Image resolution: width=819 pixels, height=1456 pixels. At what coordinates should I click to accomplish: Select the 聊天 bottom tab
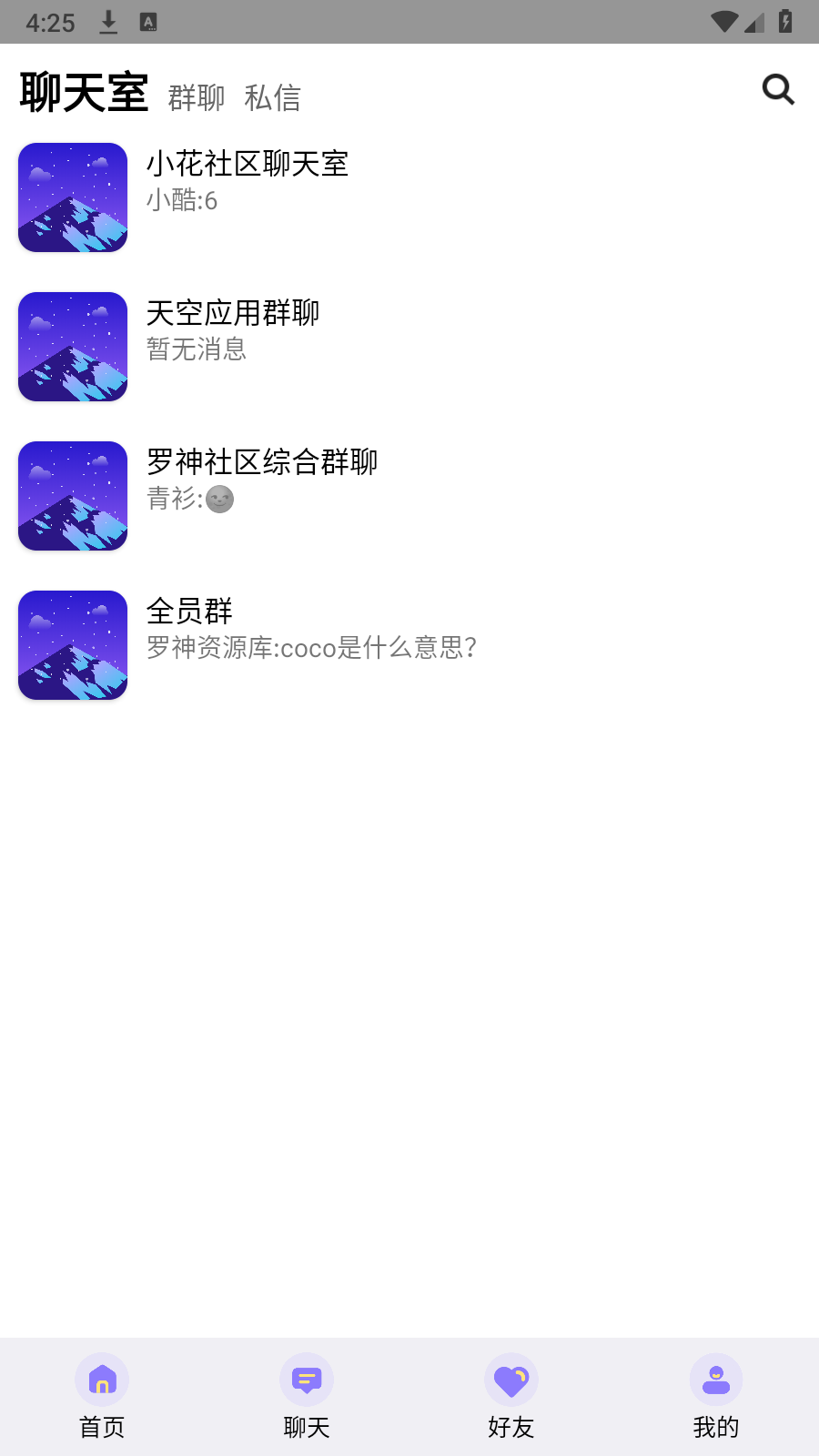307,1397
